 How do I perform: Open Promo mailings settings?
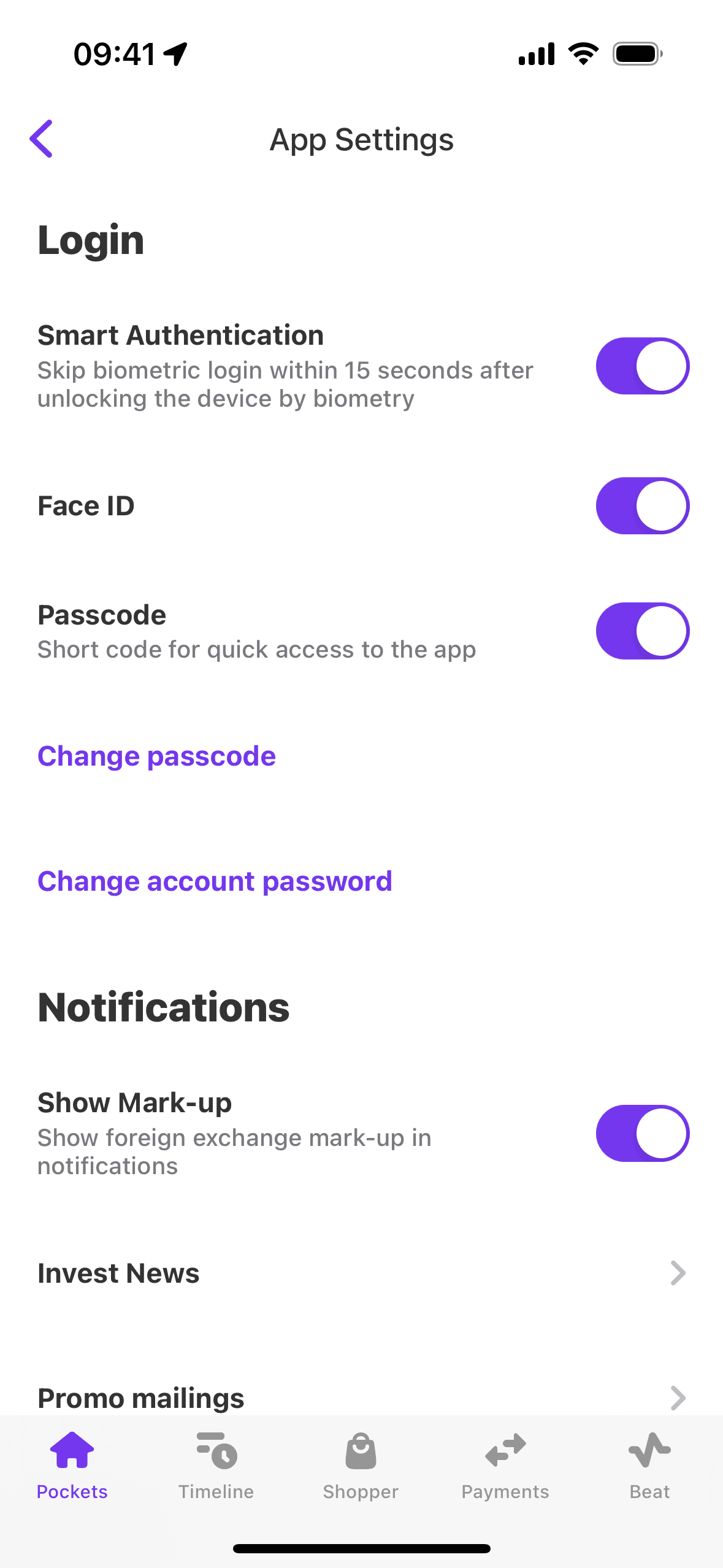tap(361, 1399)
